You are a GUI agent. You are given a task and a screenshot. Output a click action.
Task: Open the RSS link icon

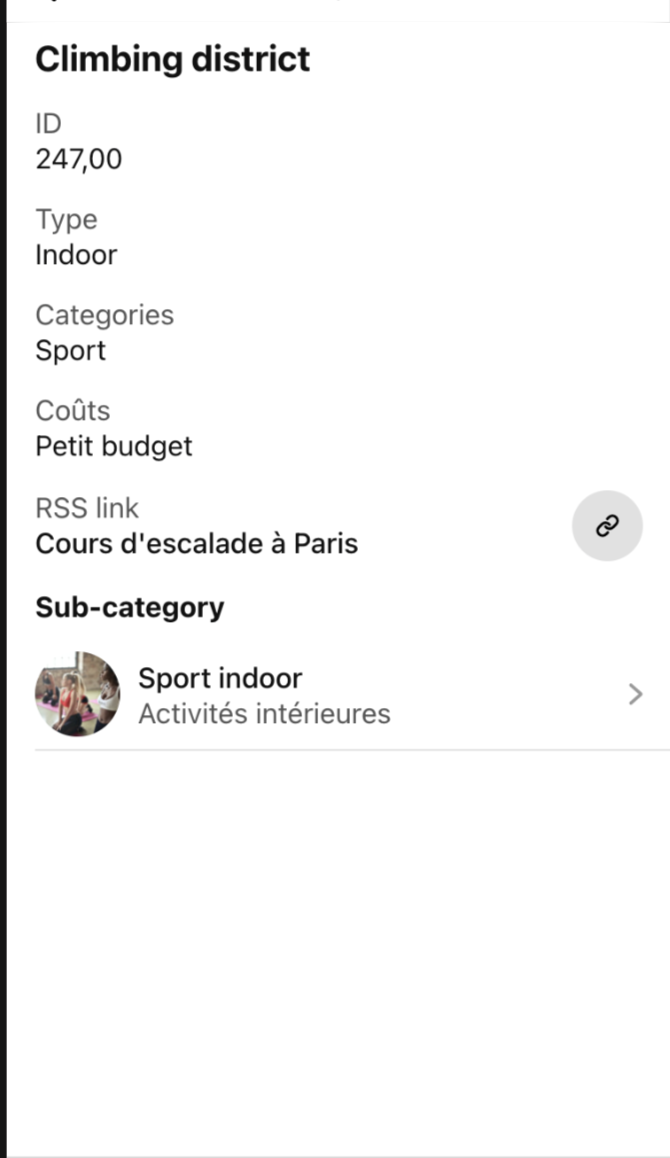coord(607,526)
